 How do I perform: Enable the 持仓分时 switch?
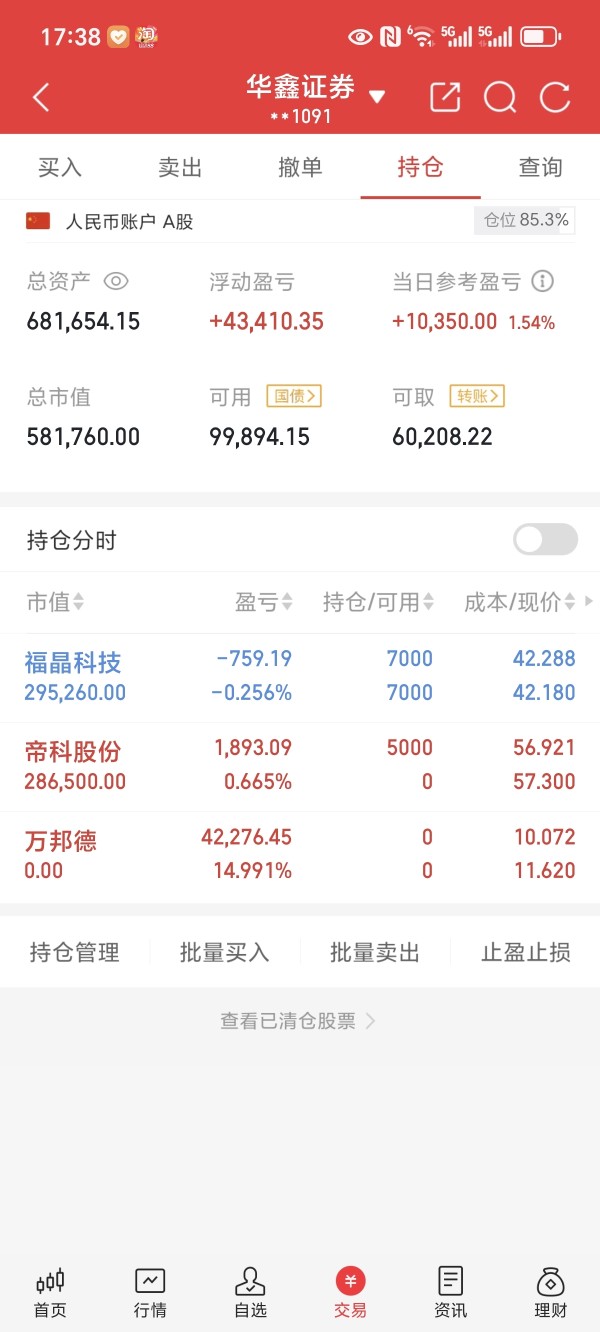[545, 540]
